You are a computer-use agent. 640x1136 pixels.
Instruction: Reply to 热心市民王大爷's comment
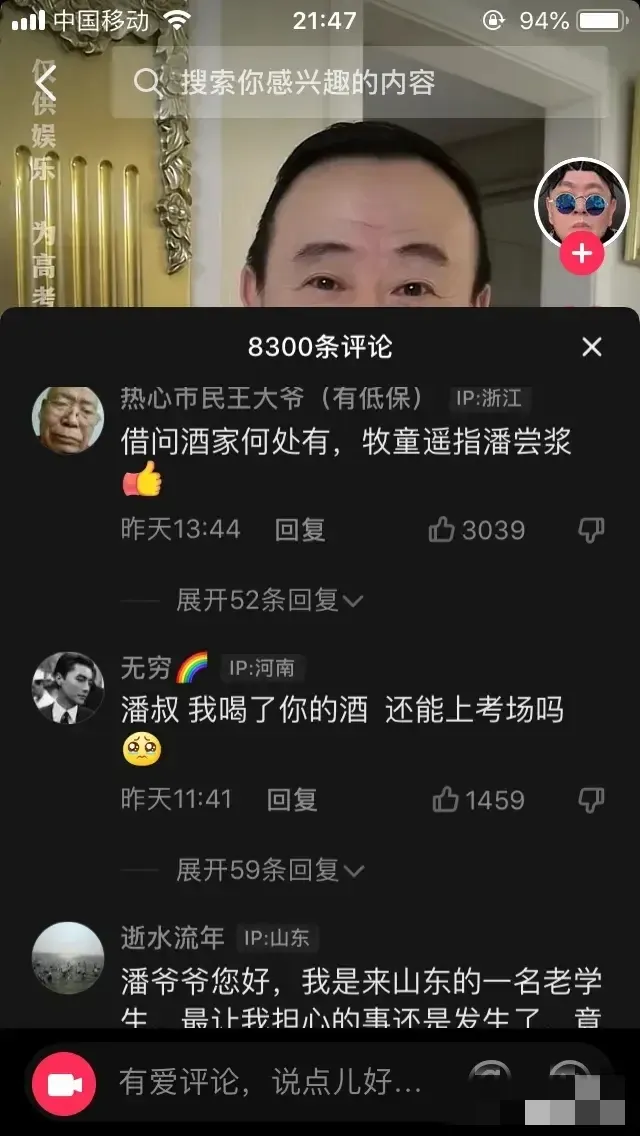(x=300, y=529)
